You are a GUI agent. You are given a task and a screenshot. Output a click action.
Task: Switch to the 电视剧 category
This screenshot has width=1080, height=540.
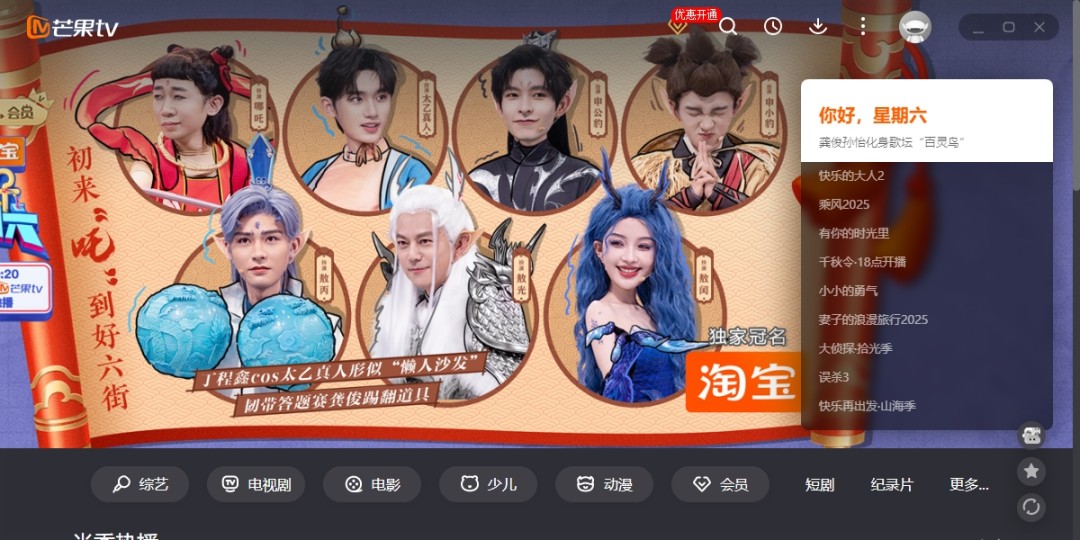256,484
